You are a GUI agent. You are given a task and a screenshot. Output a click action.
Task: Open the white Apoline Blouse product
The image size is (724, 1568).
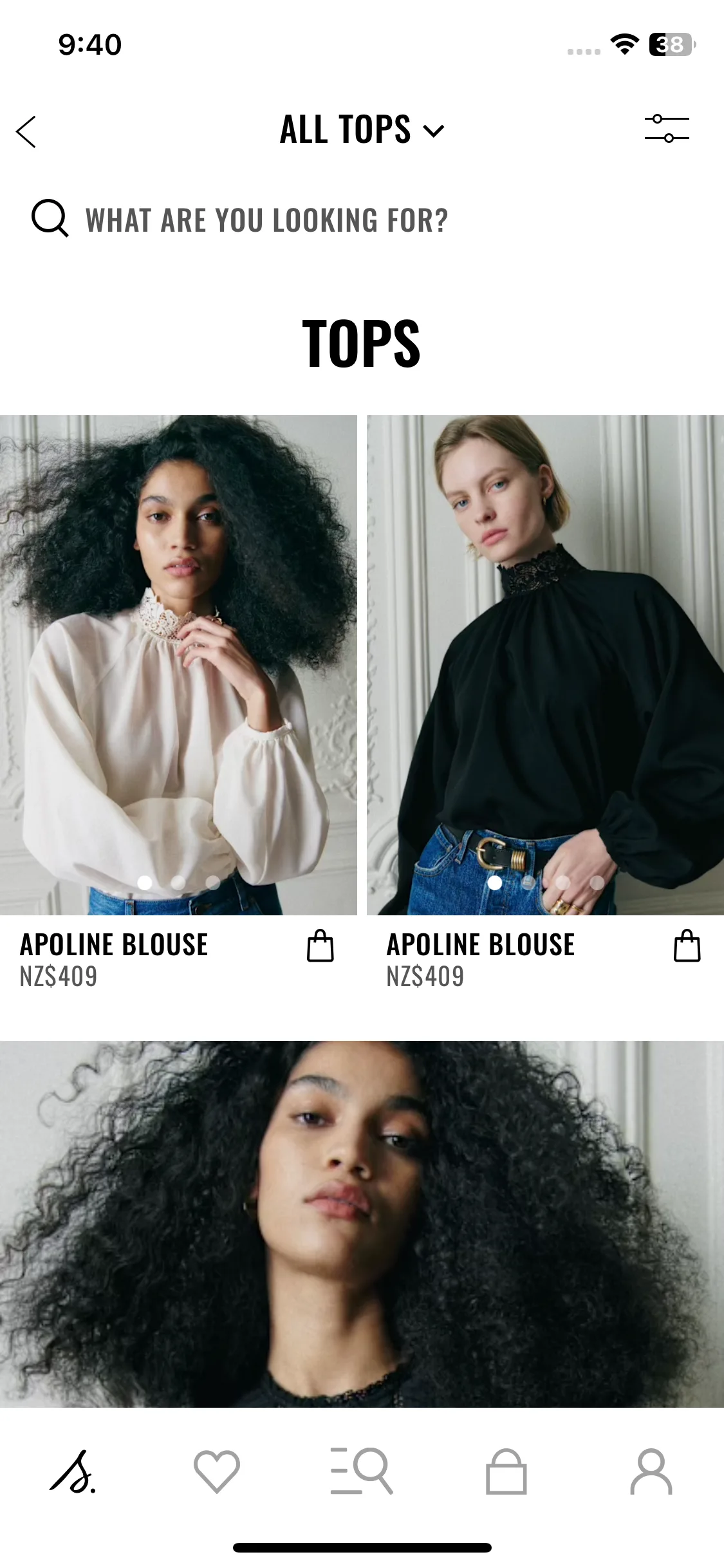(178, 664)
